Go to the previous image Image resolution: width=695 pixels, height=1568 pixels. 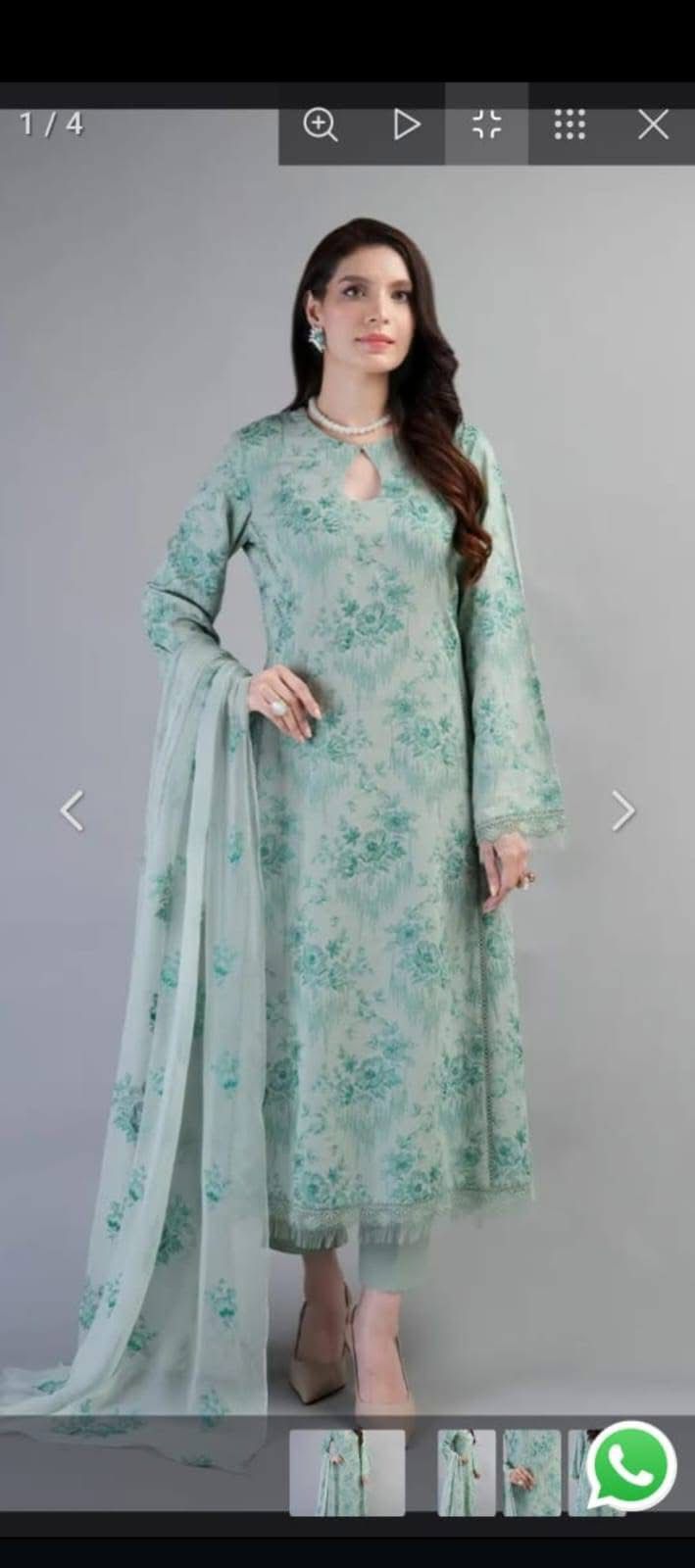pyautogui.click(x=72, y=810)
